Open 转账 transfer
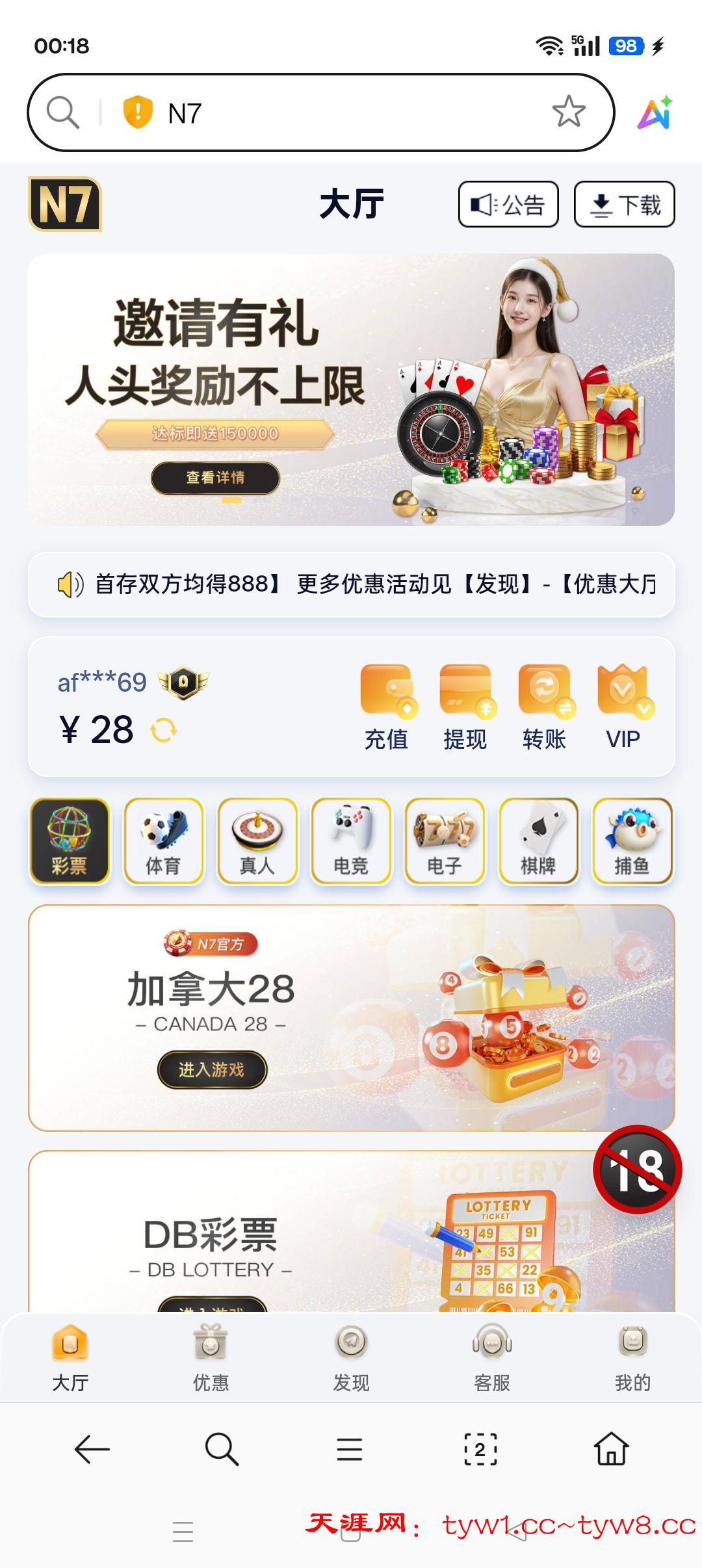702x1568 pixels. pyautogui.click(x=545, y=707)
